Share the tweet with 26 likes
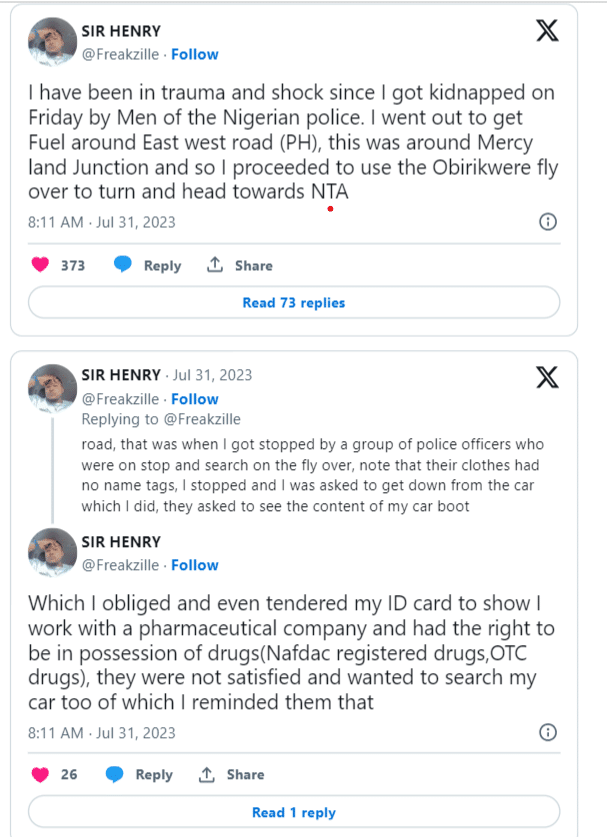 pyautogui.click(x=232, y=774)
